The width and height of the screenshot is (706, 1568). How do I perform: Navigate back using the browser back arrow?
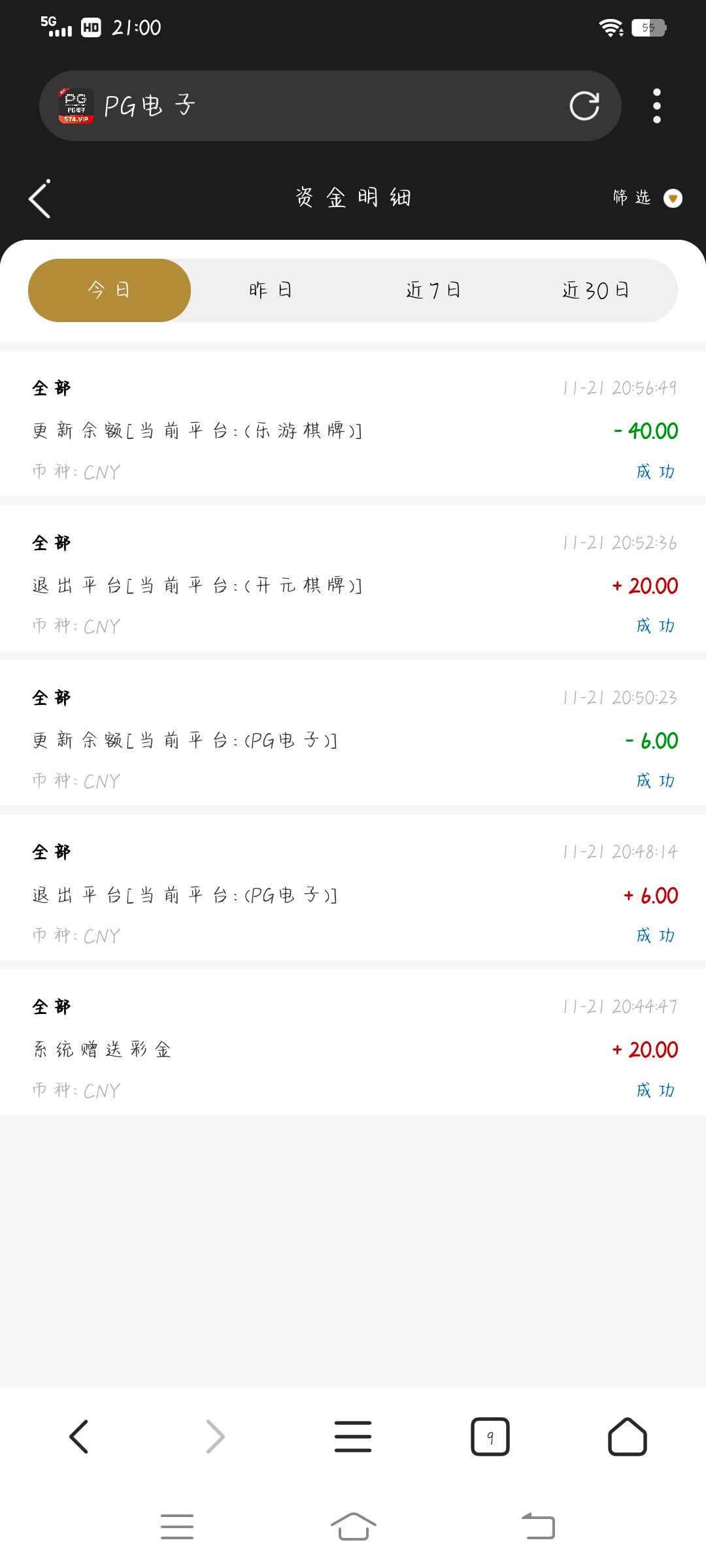pos(78,1436)
